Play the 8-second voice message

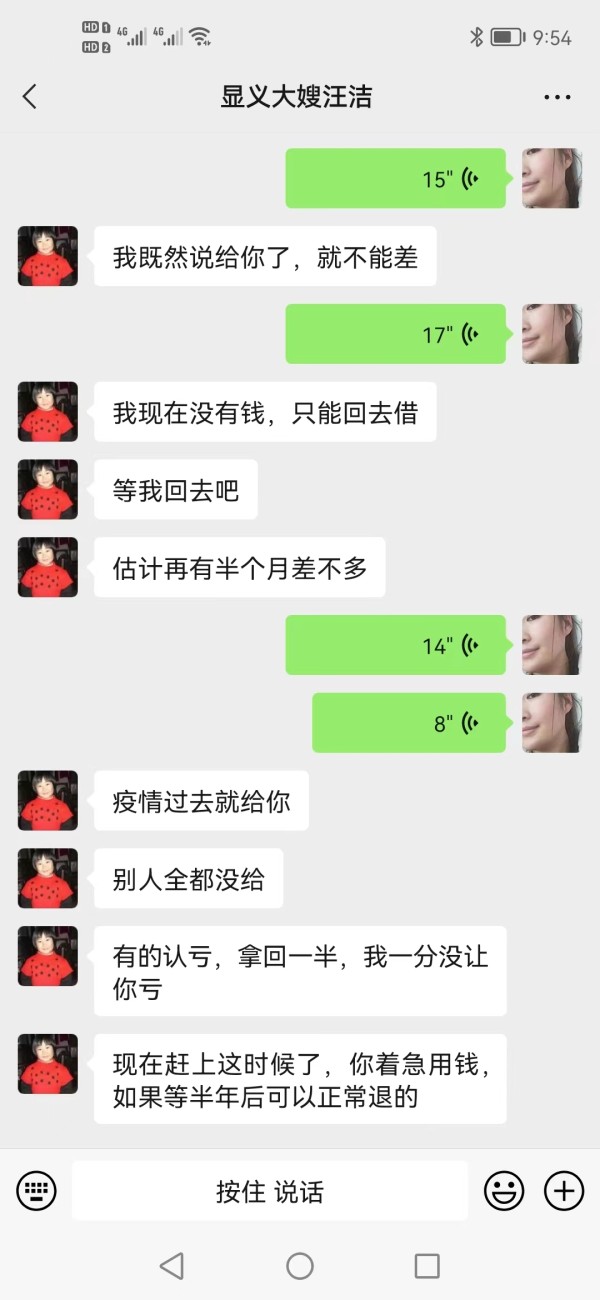pyautogui.click(x=409, y=723)
